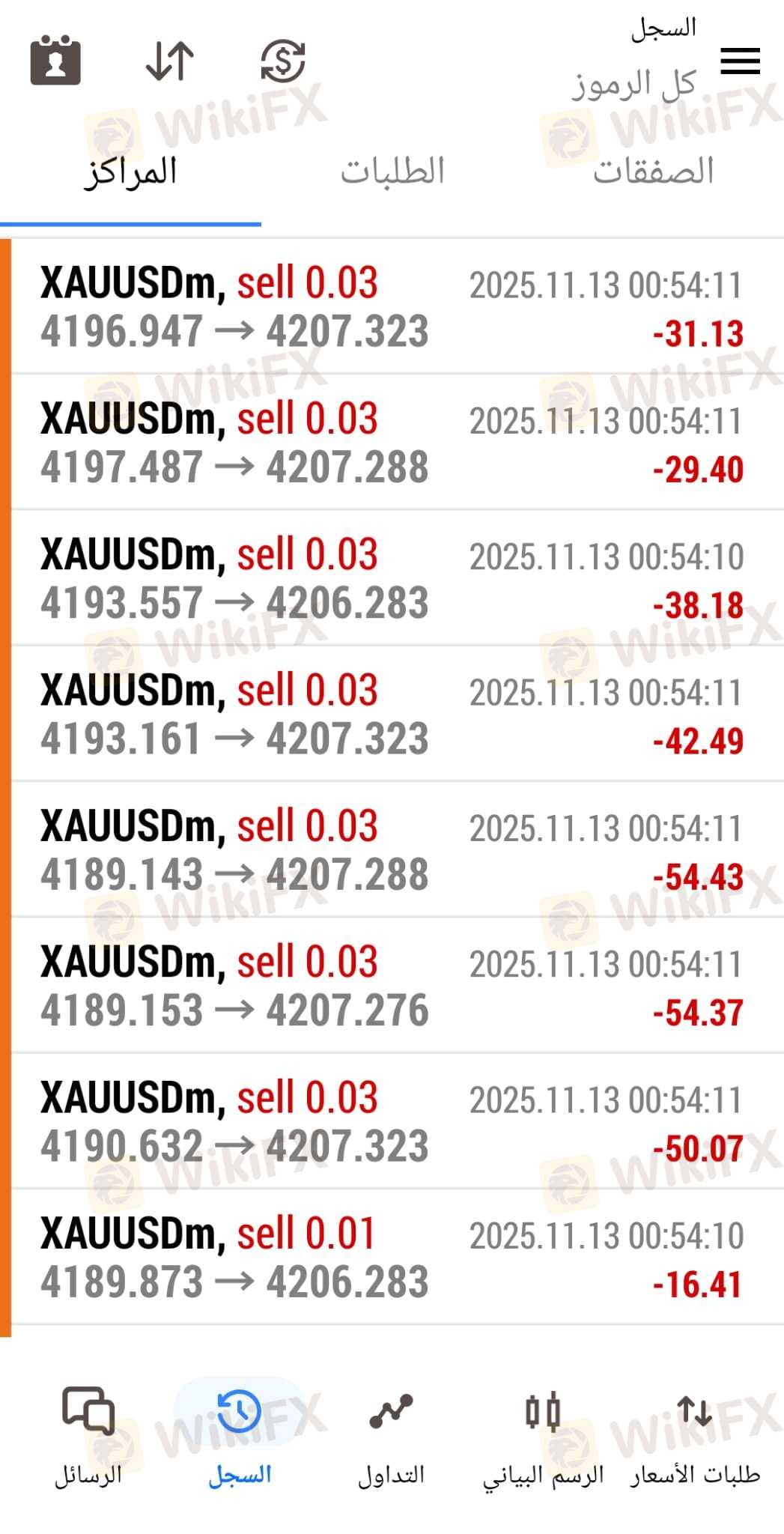This screenshot has height=1534, width=784.
Task: Show details for position with -54.43 loss
Action: click(x=392, y=849)
